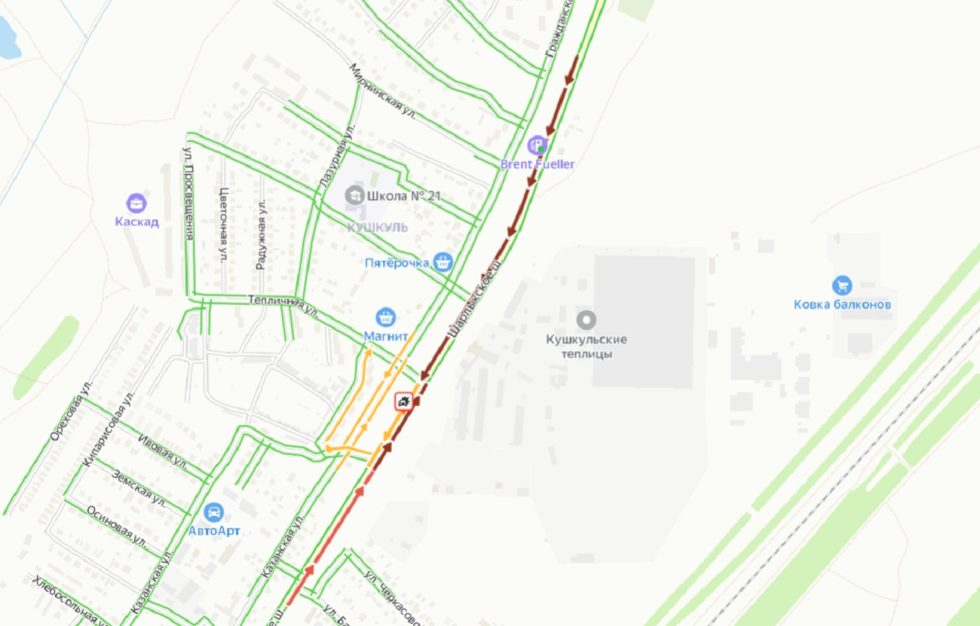Tap the Brent Fueller gas station marker
The height and width of the screenshot is (626, 980).
pyautogui.click(x=538, y=145)
